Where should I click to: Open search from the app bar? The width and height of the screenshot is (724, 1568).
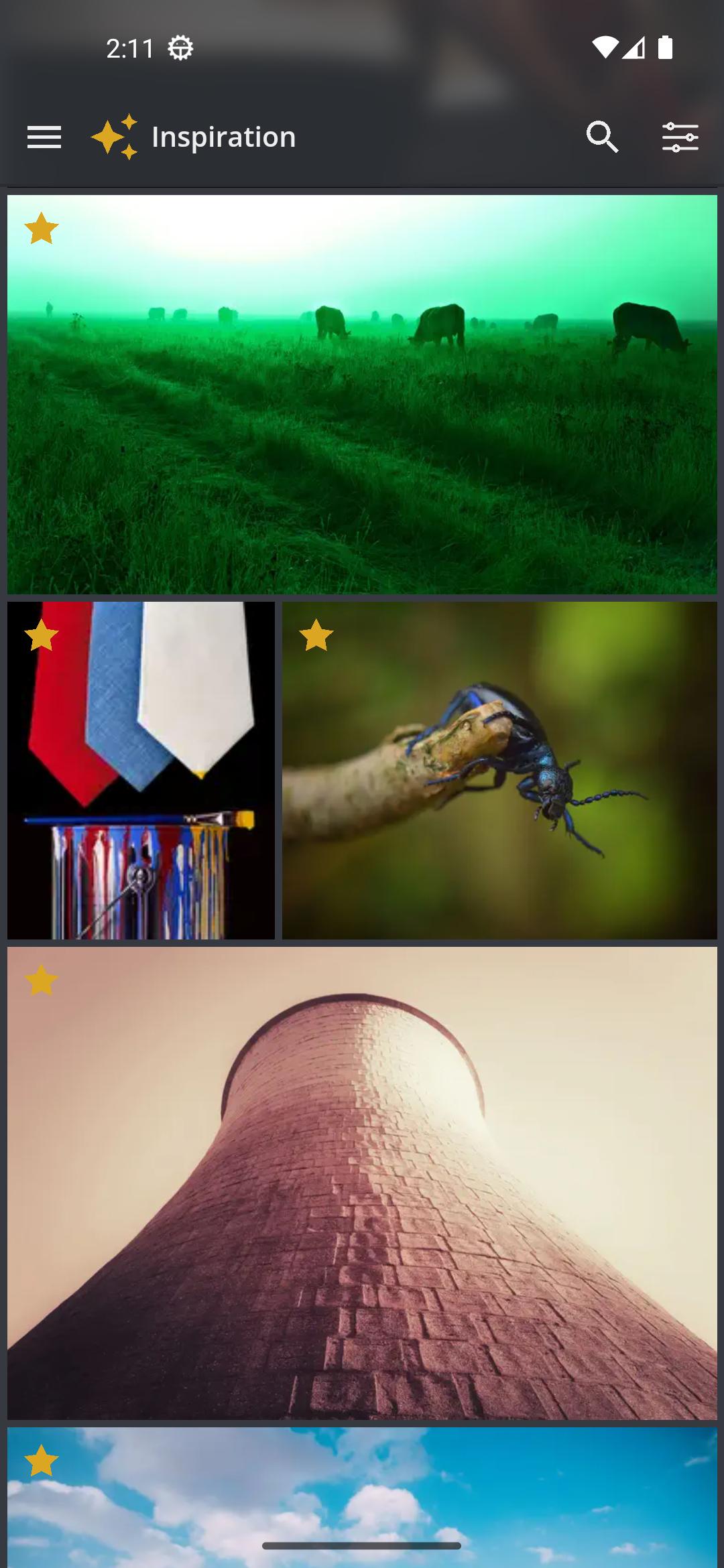[x=602, y=137]
